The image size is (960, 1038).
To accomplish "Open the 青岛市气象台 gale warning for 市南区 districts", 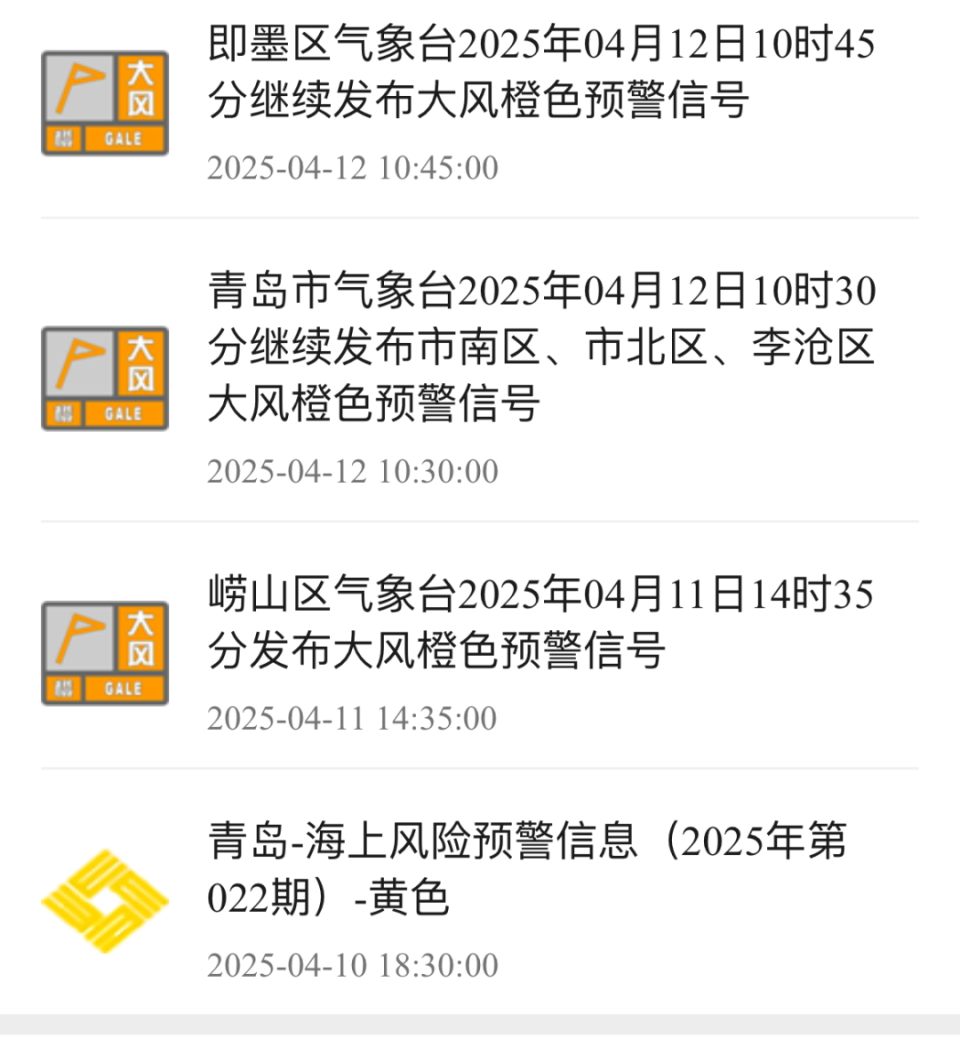I will point(540,350).
